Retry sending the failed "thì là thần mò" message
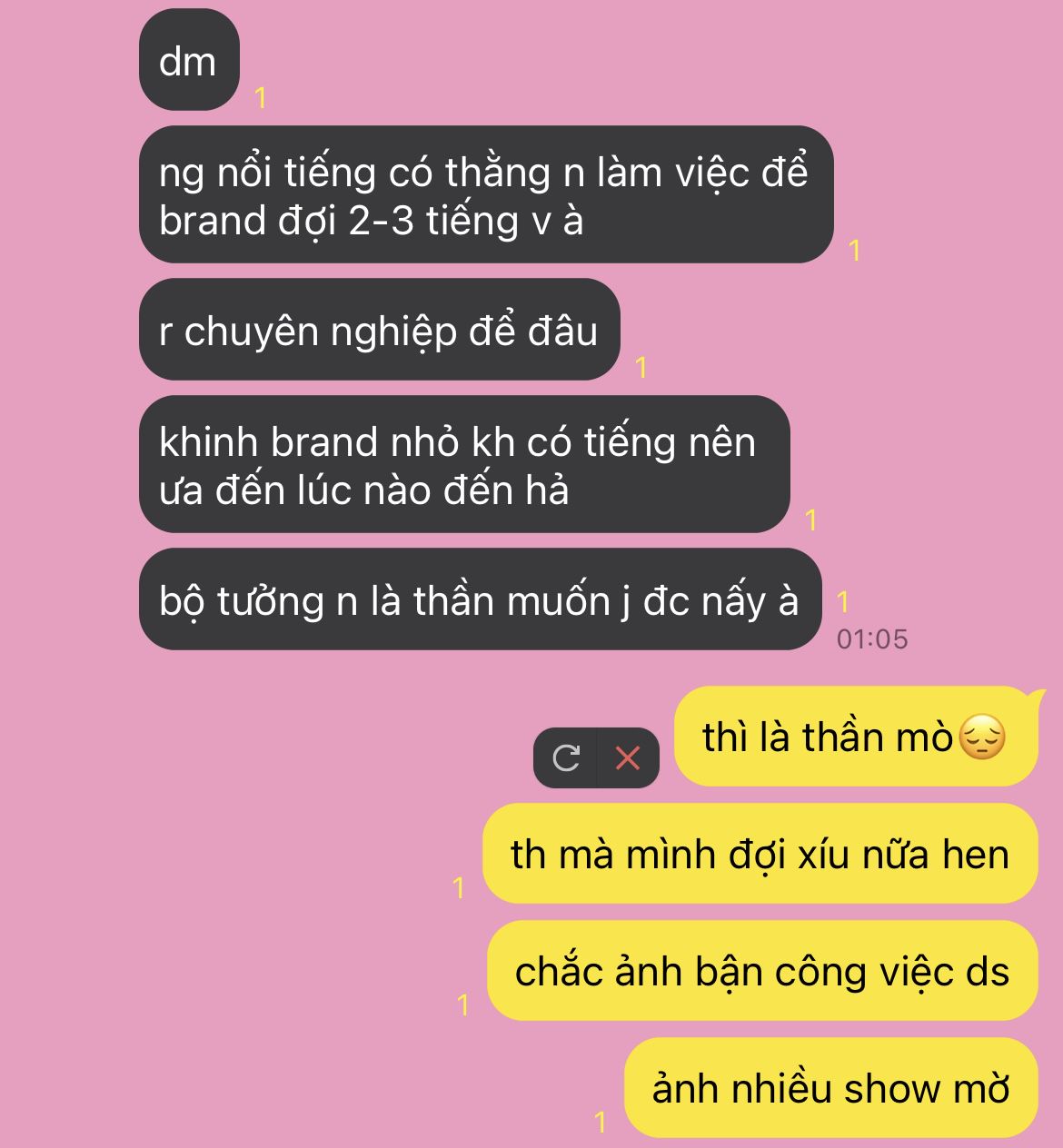Viewport: 1063px width, 1148px height. click(565, 757)
